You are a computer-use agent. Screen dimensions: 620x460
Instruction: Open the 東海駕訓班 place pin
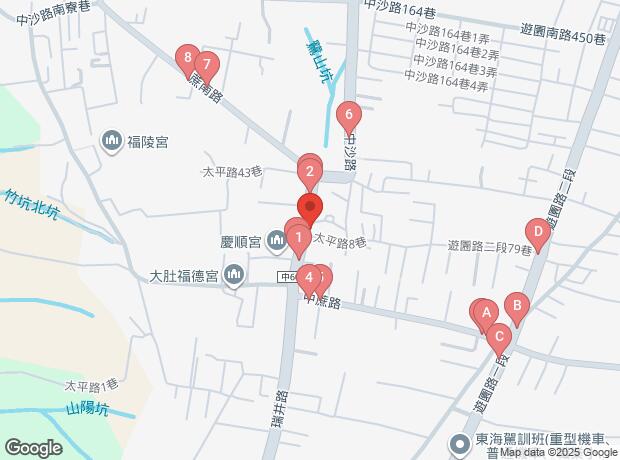pos(460,442)
